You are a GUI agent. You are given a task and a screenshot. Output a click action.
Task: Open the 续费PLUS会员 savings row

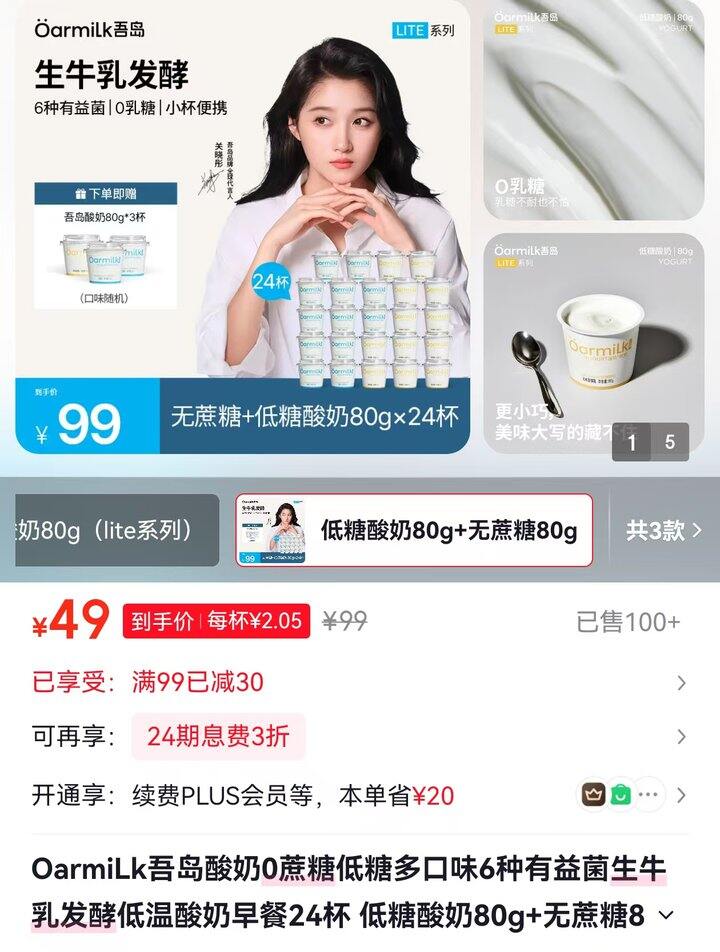click(360, 796)
